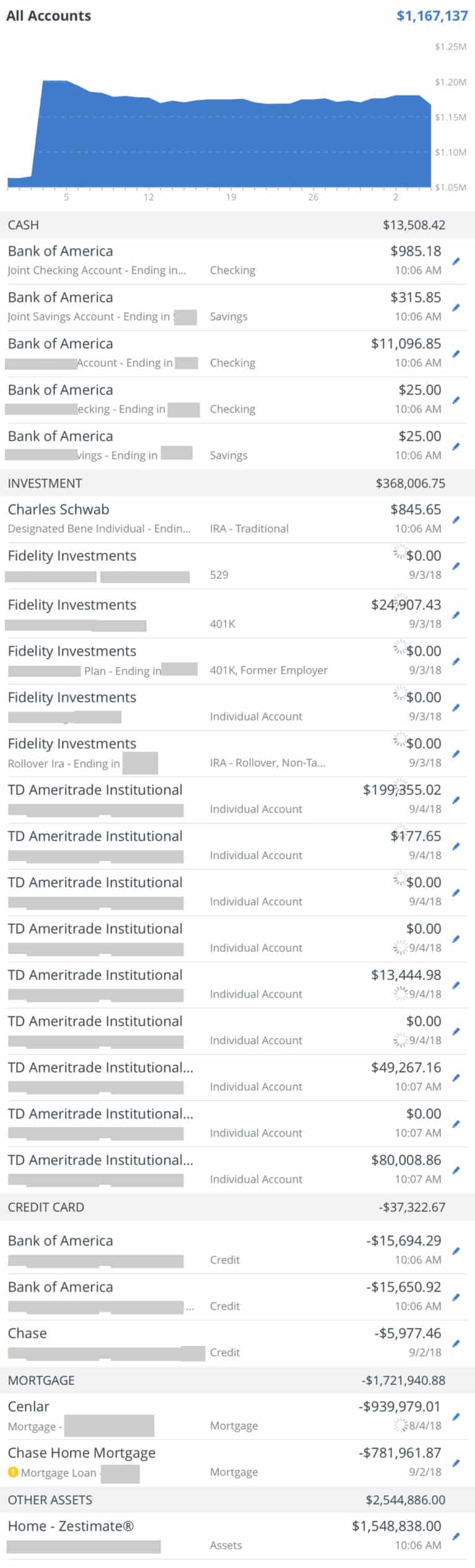Screen dimensions: 475x1568
Task: Open the TD Ameritrade account with $13,444.98
Action: 95,975
